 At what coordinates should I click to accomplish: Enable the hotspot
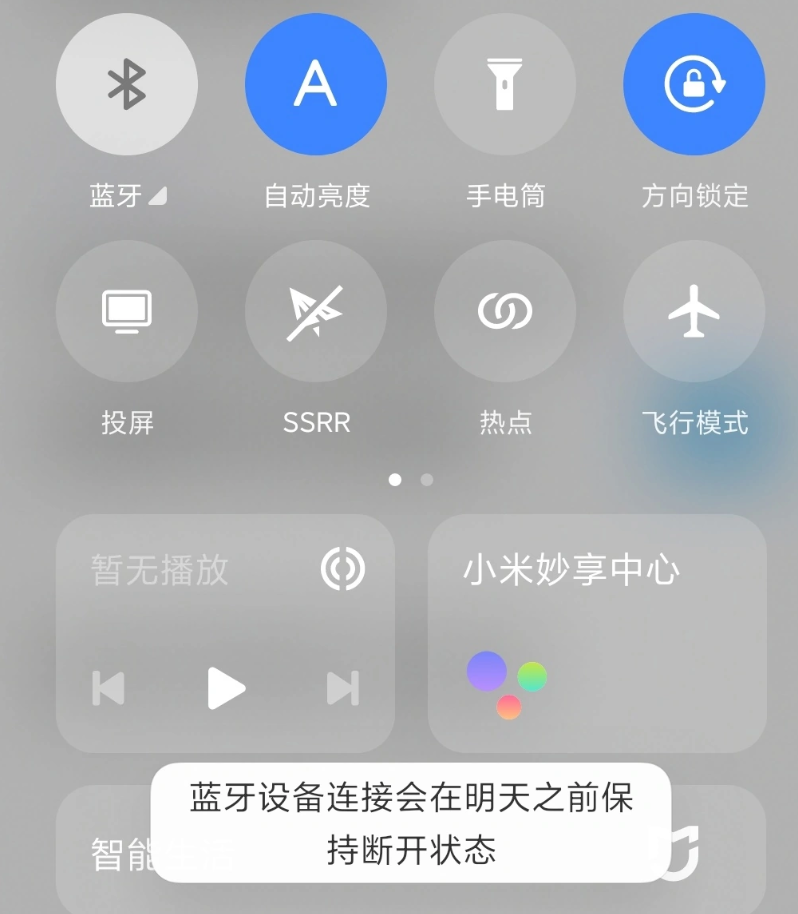pos(505,311)
